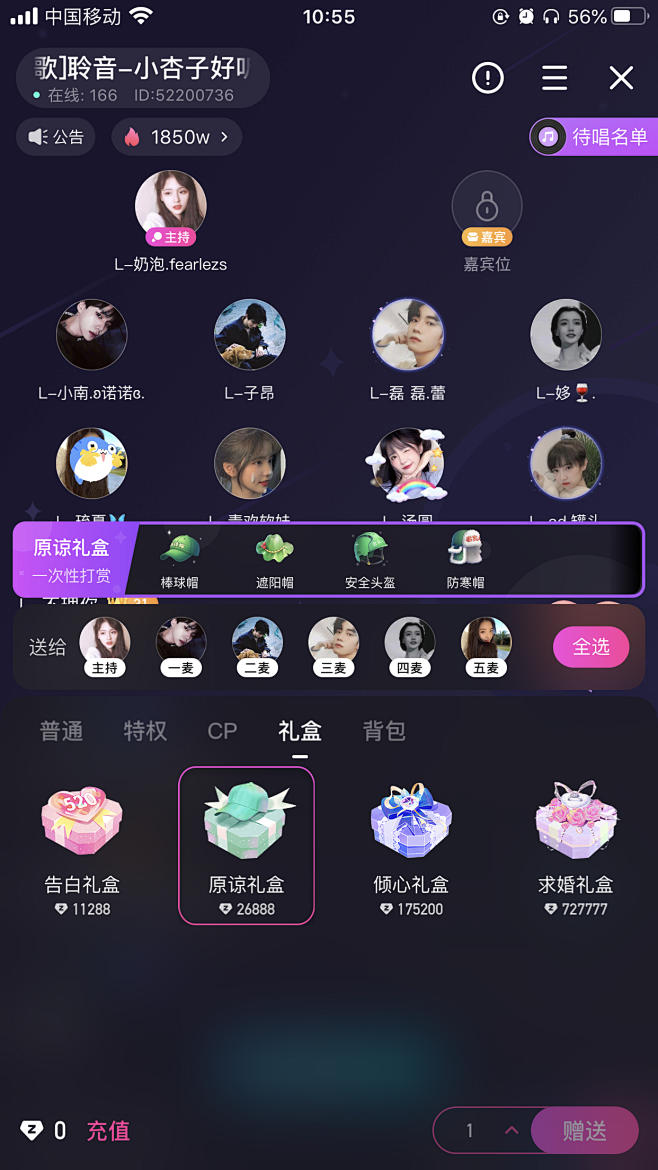Viewport: 658px width, 1170px height.
Task: Tap 充值 to recharge diamonds
Action: pyautogui.click(x=108, y=1131)
